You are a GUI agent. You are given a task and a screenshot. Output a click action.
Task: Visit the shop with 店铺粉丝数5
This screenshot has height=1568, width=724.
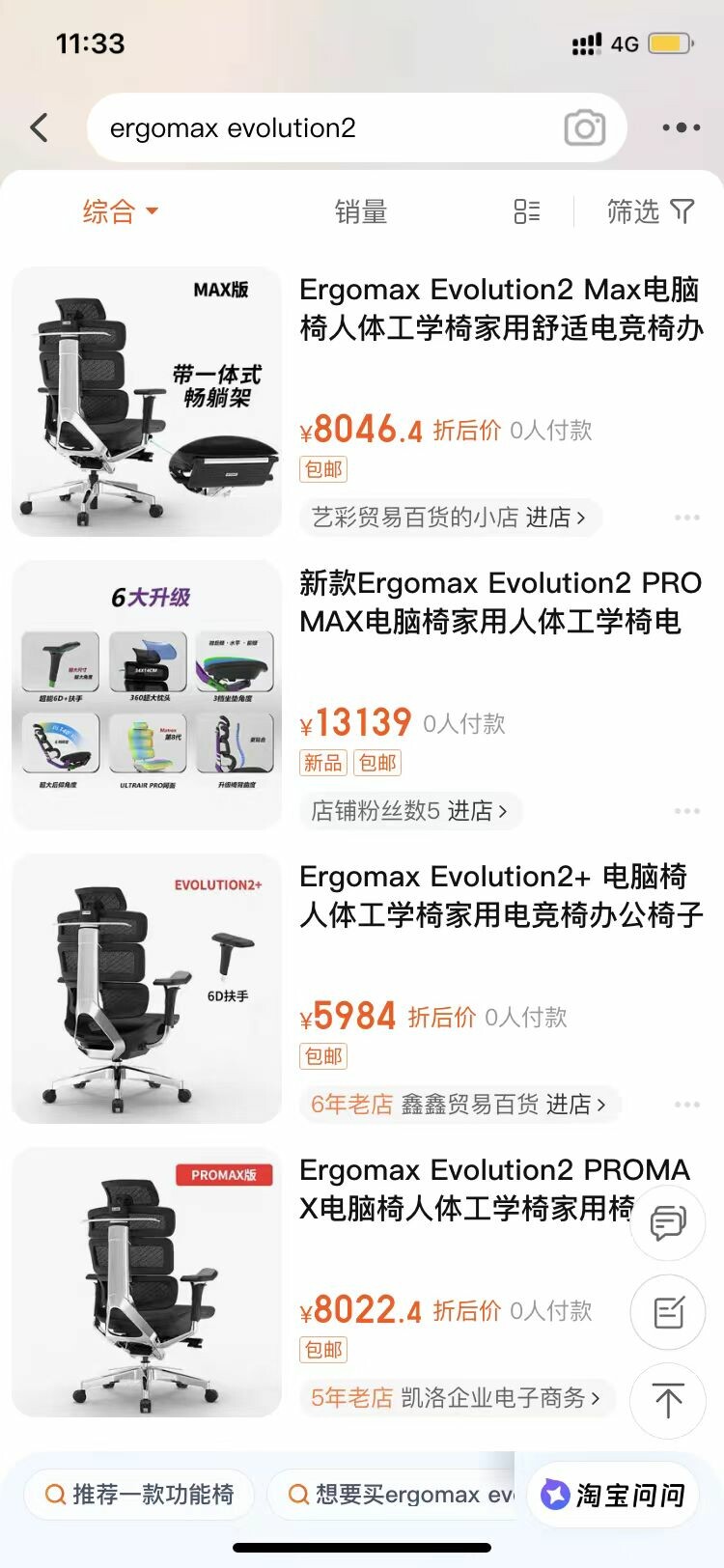click(x=409, y=811)
